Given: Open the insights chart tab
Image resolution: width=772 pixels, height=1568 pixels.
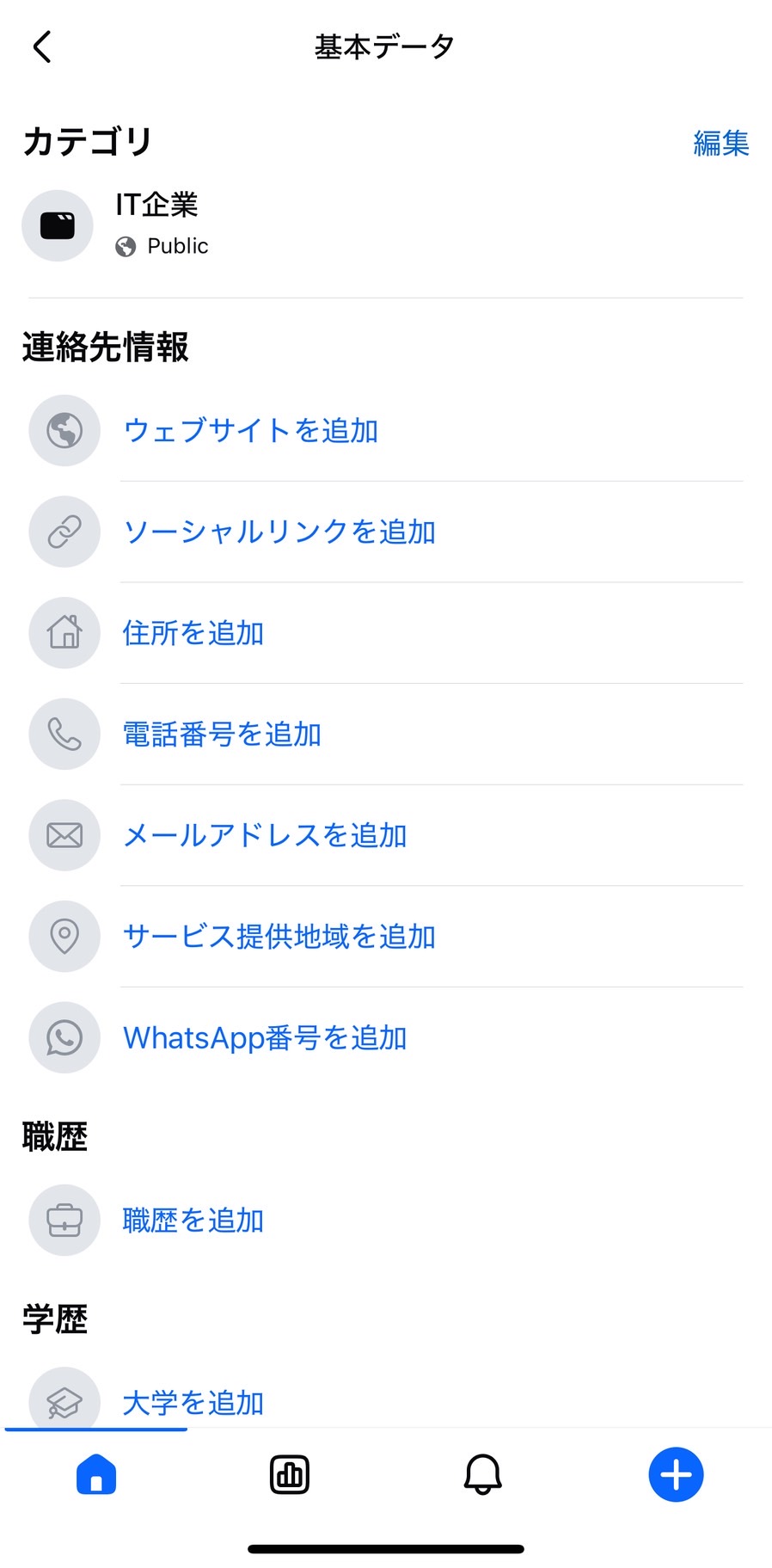Looking at the screenshot, I should pos(290,1474).
